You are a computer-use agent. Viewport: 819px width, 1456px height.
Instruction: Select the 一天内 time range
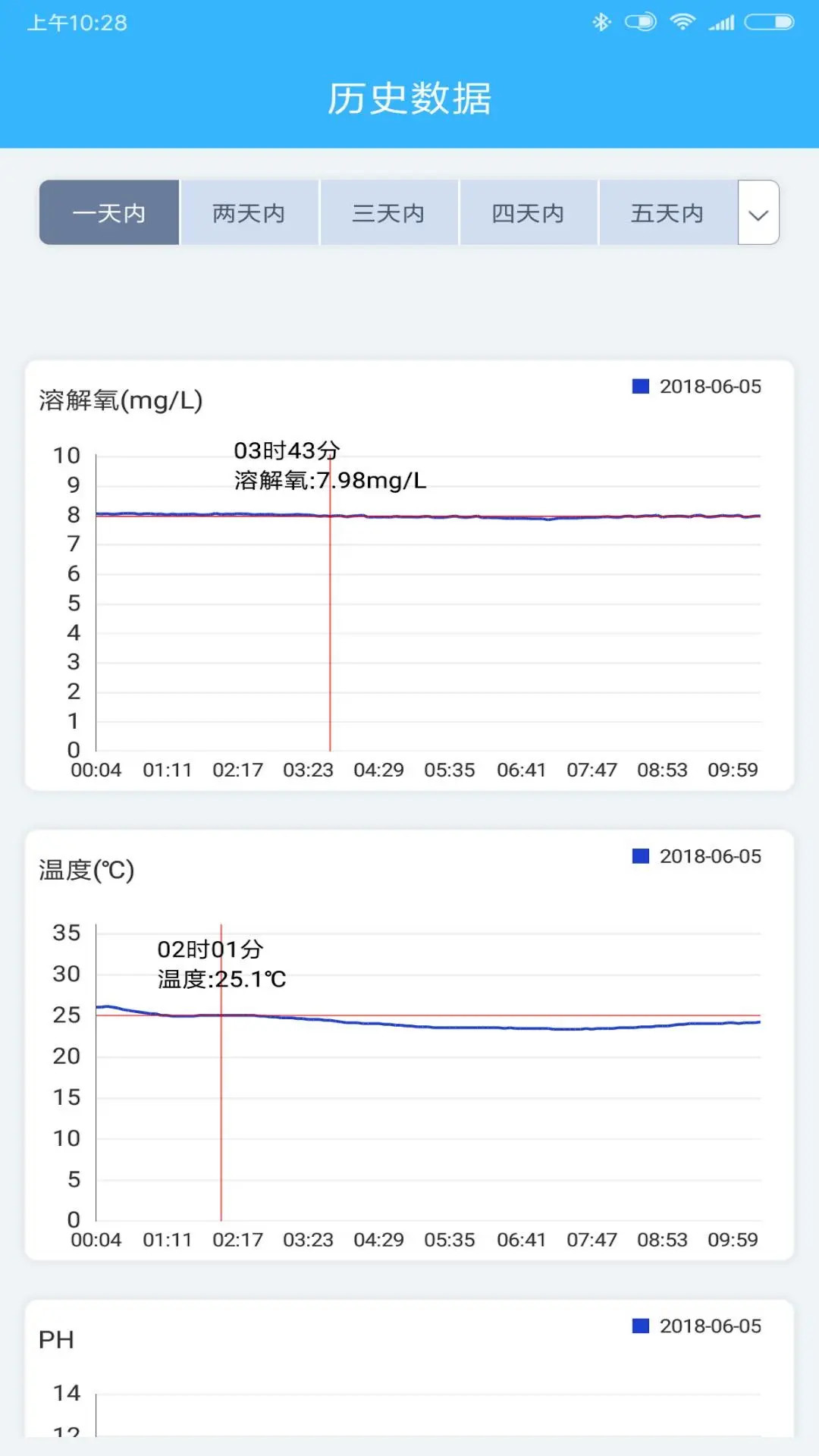click(x=108, y=212)
